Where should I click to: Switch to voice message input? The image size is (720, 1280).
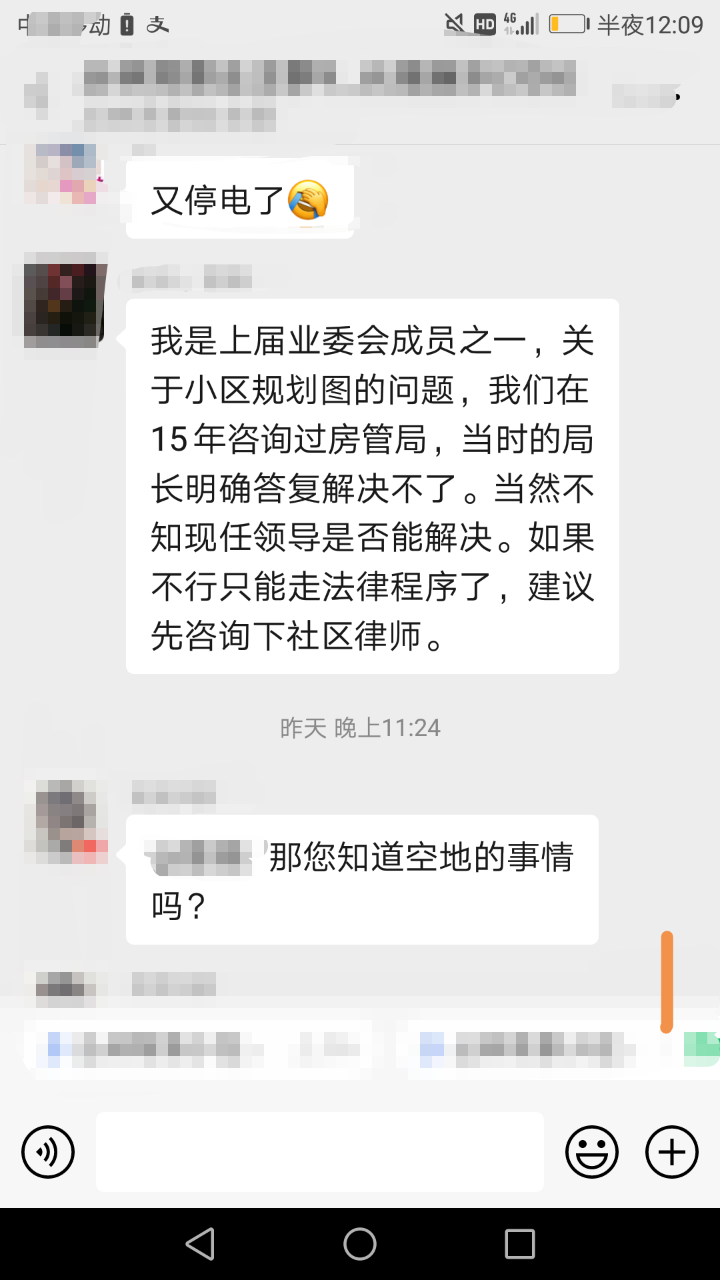click(x=47, y=1152)
